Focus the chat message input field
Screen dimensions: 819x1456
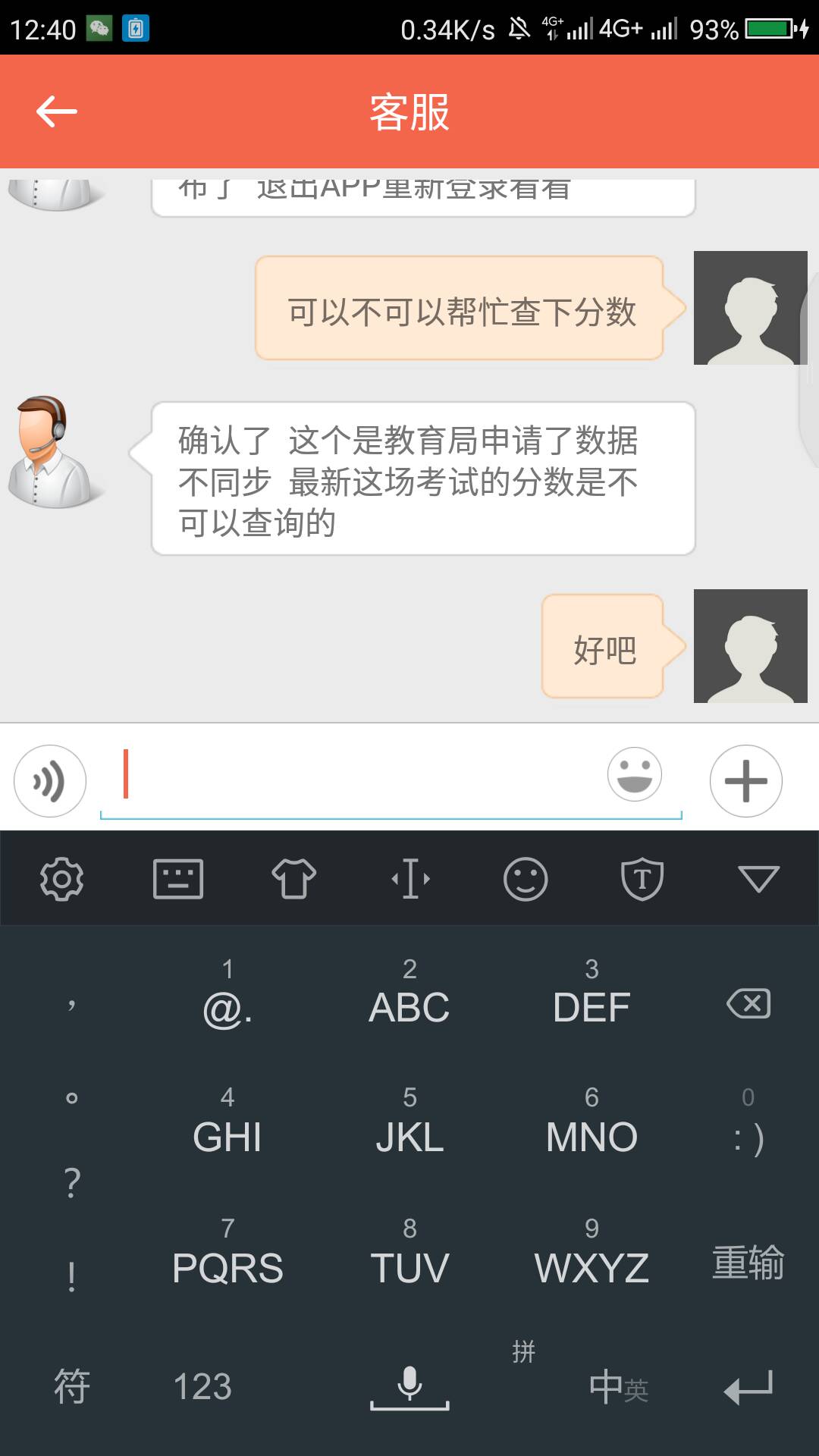pyautogui.click(x=364, y=775)
